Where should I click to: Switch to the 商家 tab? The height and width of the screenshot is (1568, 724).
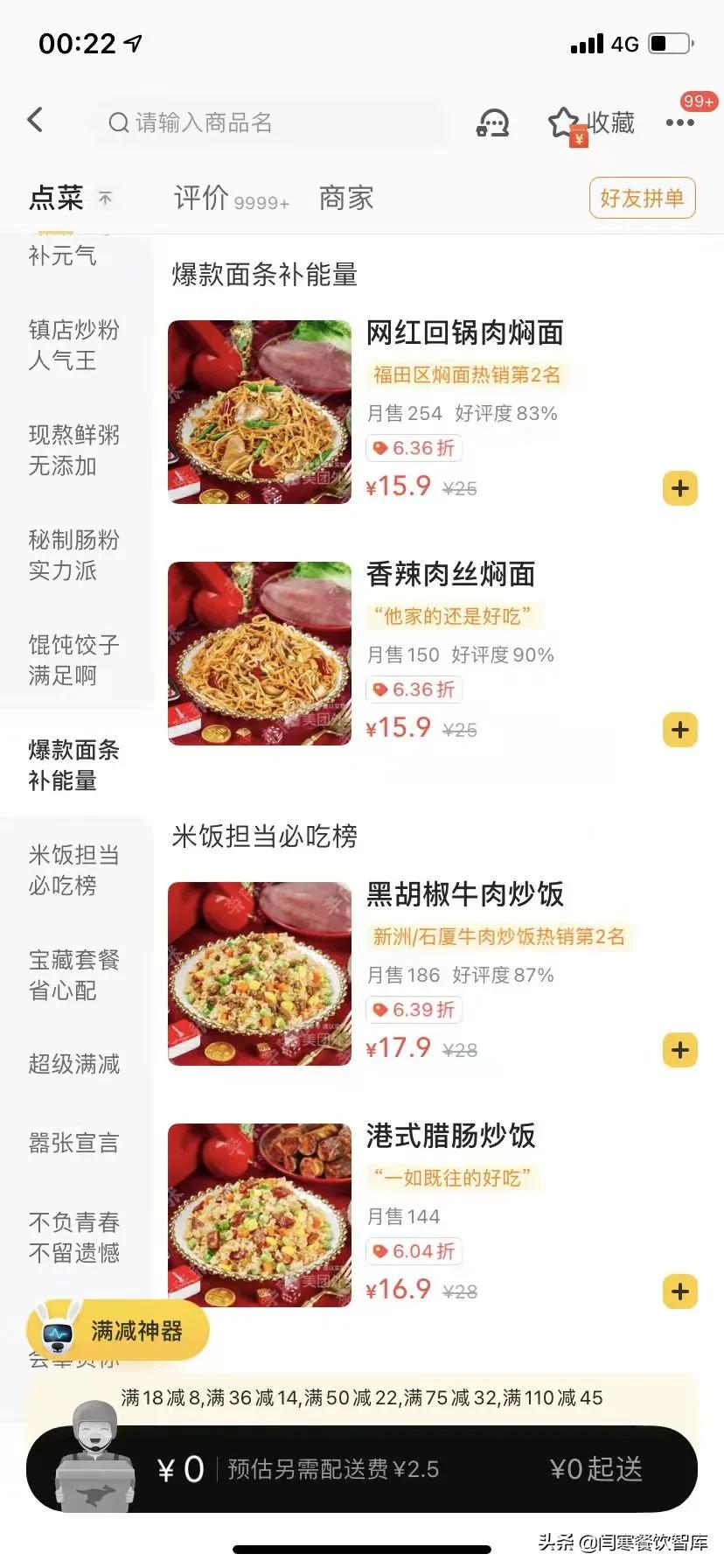click(345, 199)
